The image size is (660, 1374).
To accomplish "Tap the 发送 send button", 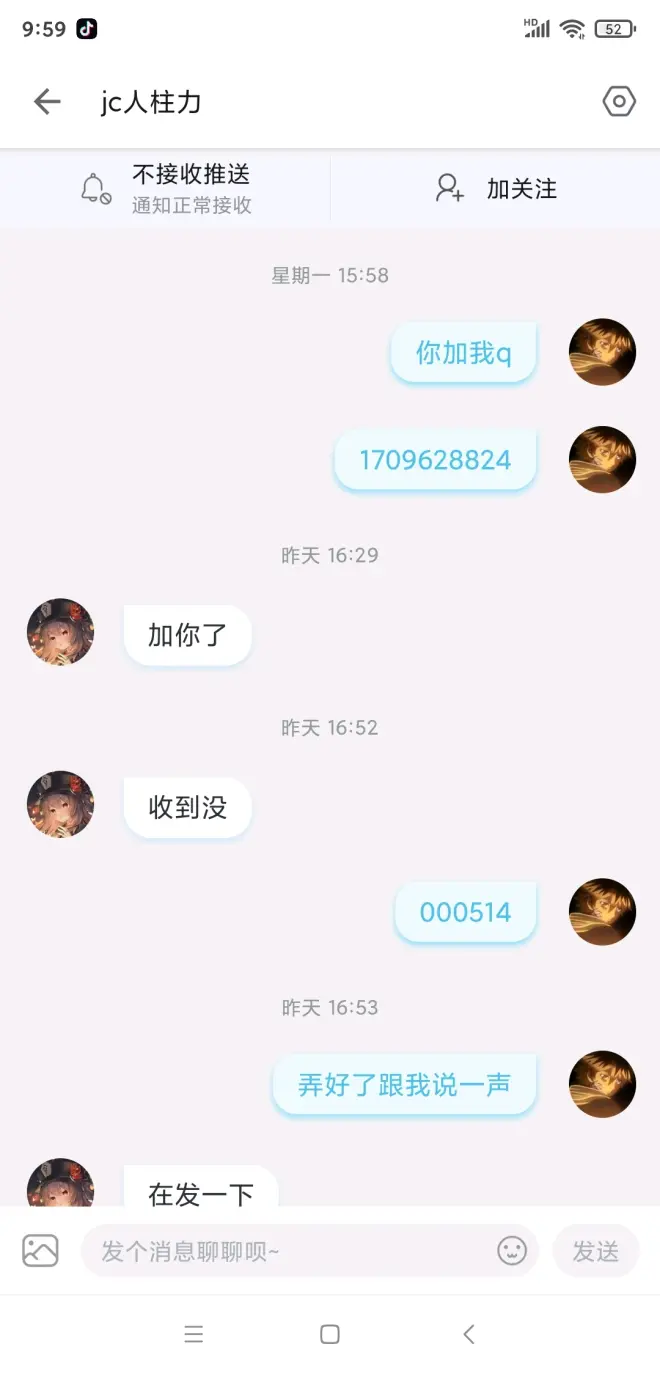I will [x=595, y=1250].
